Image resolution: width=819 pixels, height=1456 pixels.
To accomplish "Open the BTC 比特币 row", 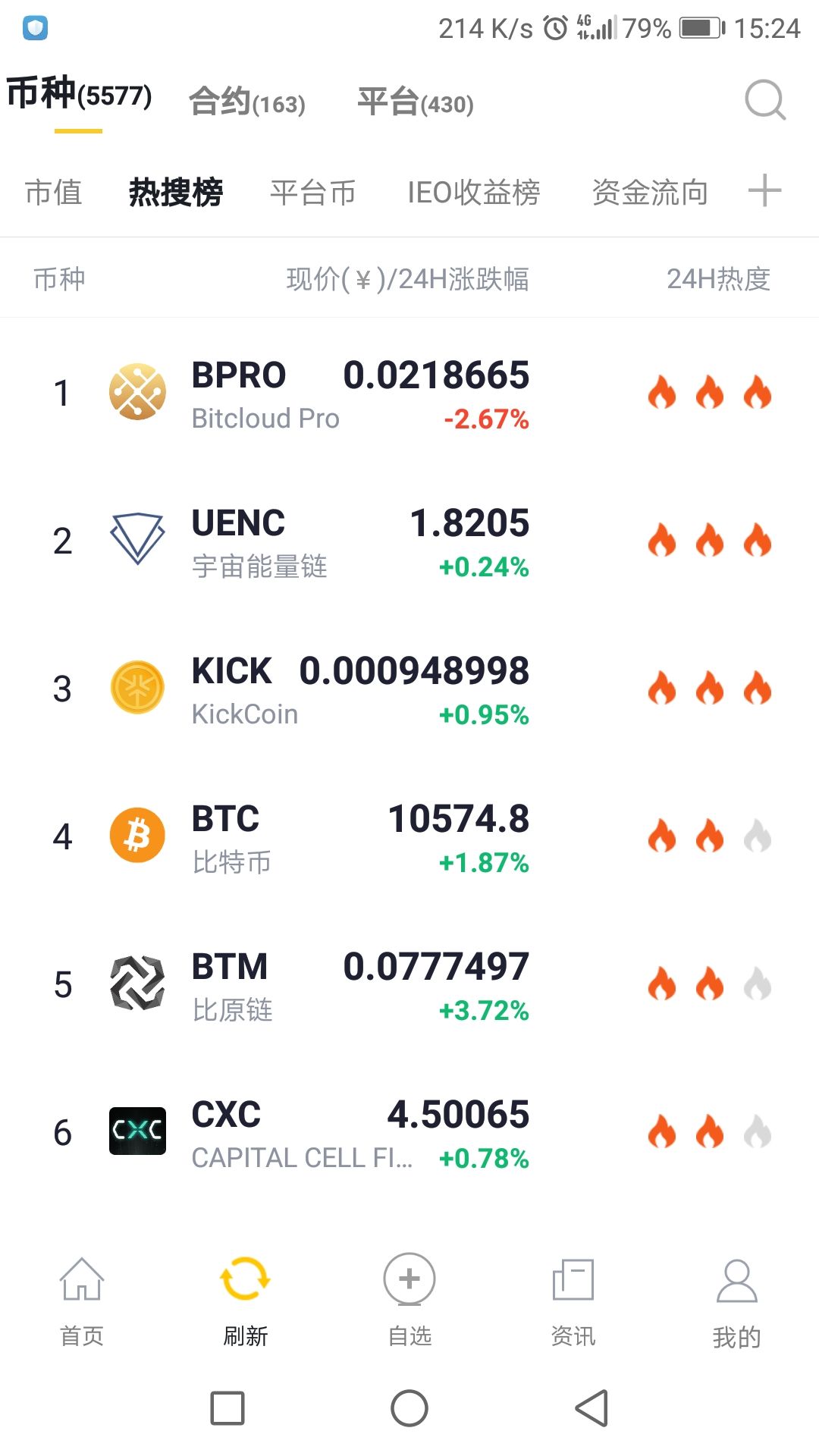I will [x=359, y=838].
